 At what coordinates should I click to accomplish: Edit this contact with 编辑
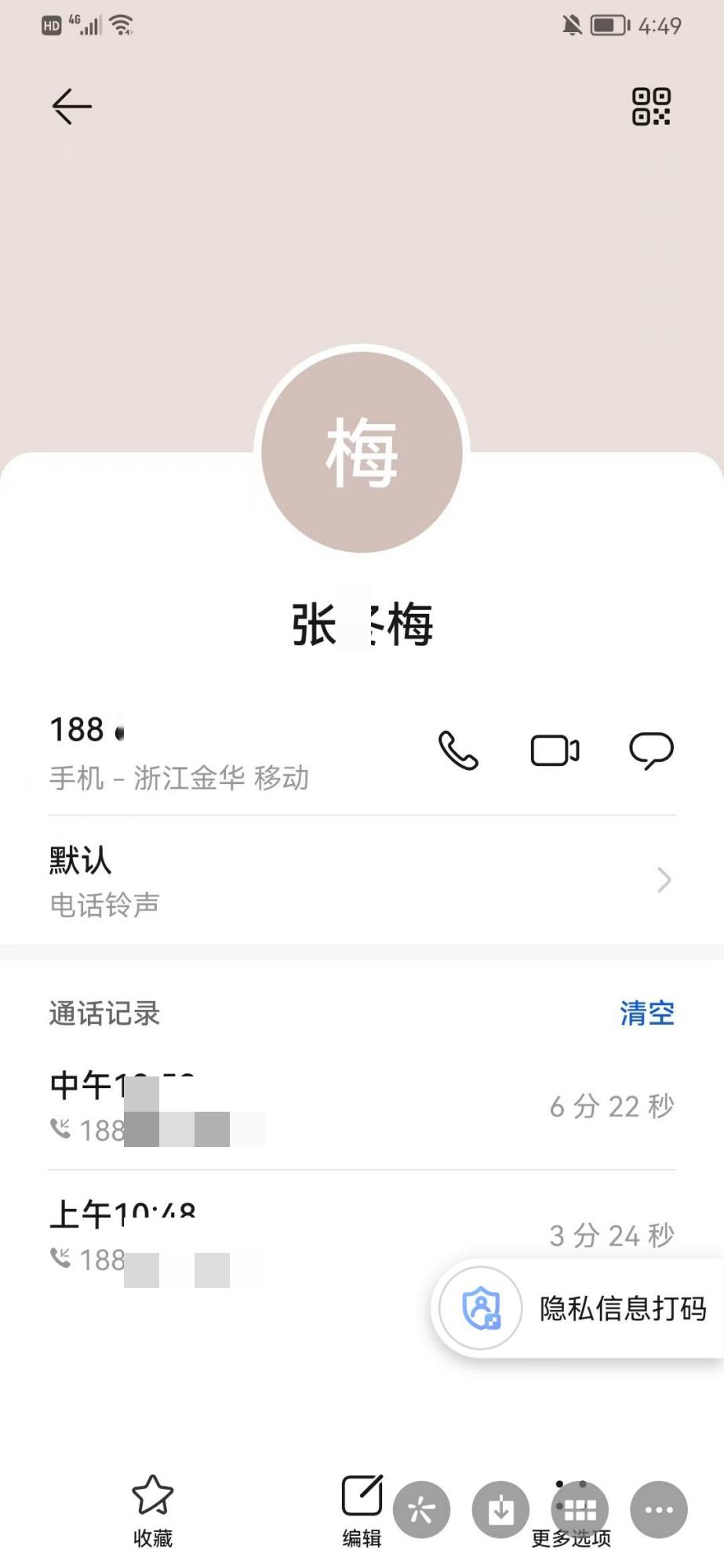click(362, 1509)
